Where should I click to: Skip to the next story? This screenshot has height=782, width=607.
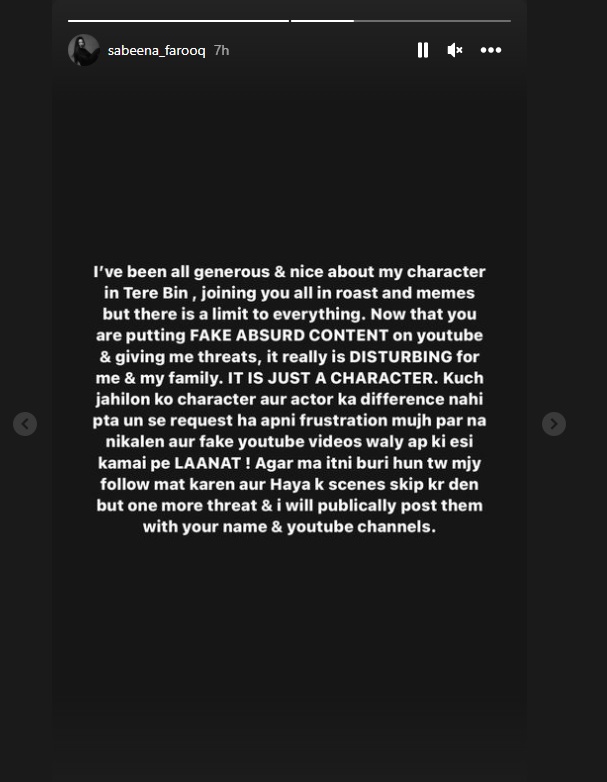(x=553, y=424)
